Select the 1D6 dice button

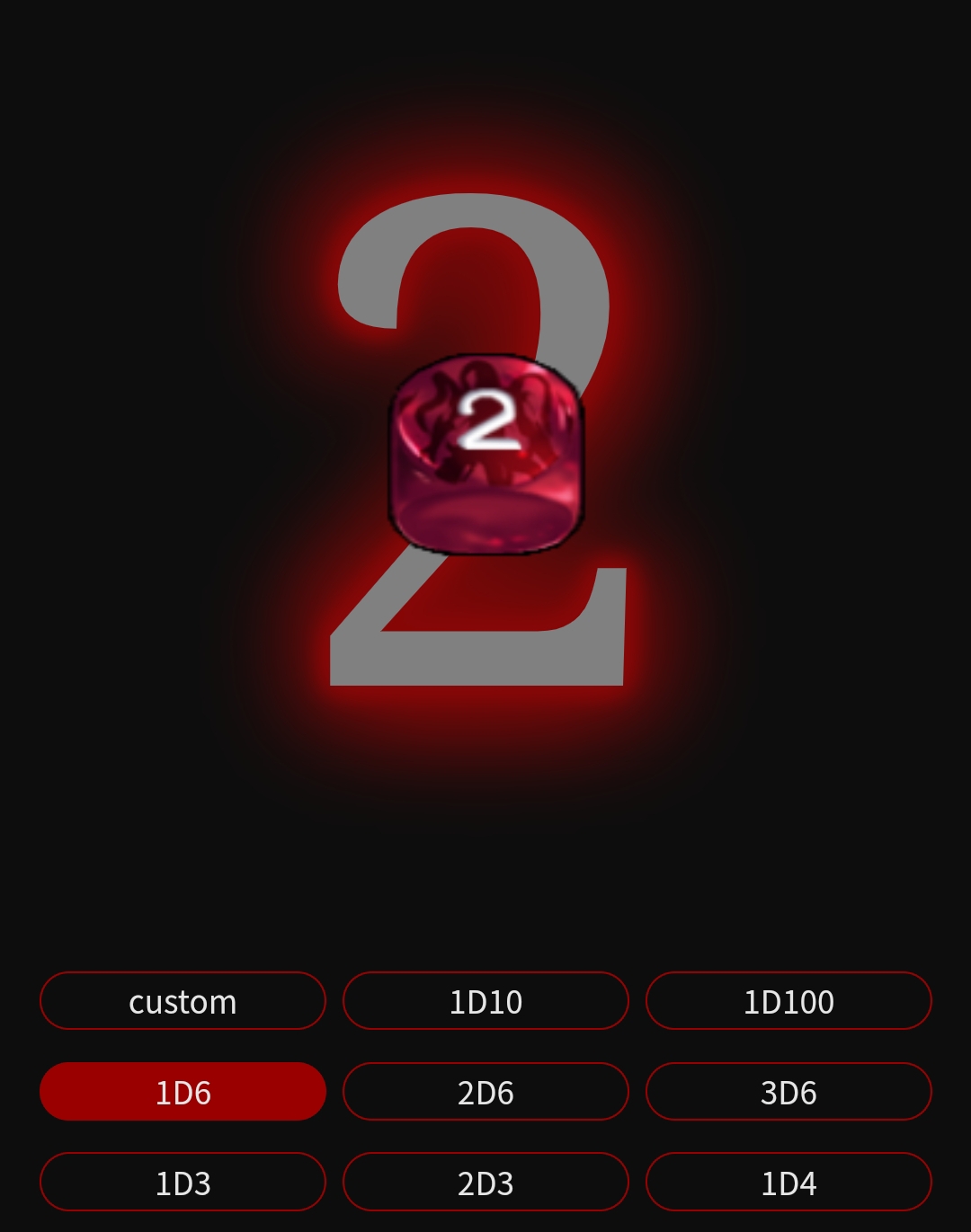pyautogui.click(x=183, y=1092)
